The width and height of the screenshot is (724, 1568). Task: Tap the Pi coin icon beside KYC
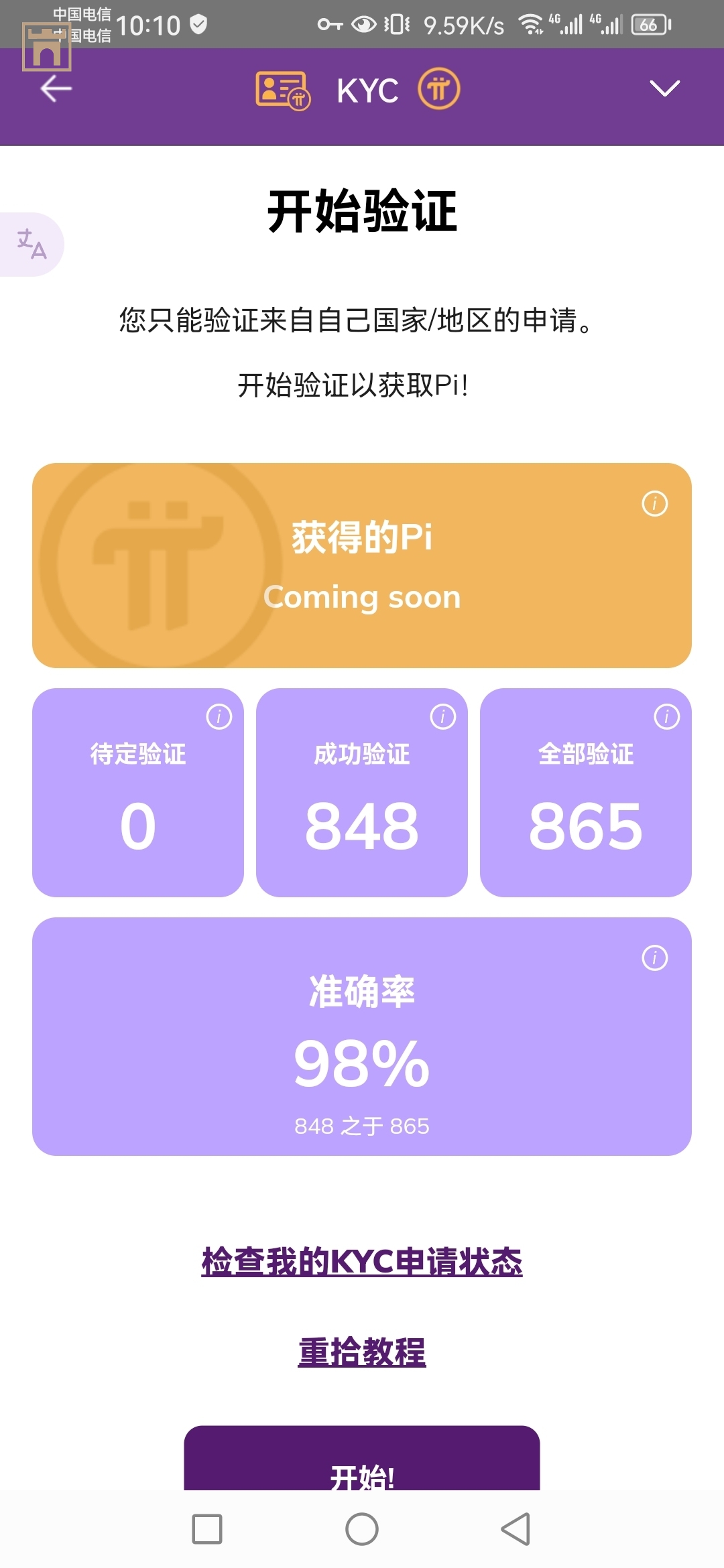coord(439,89)
